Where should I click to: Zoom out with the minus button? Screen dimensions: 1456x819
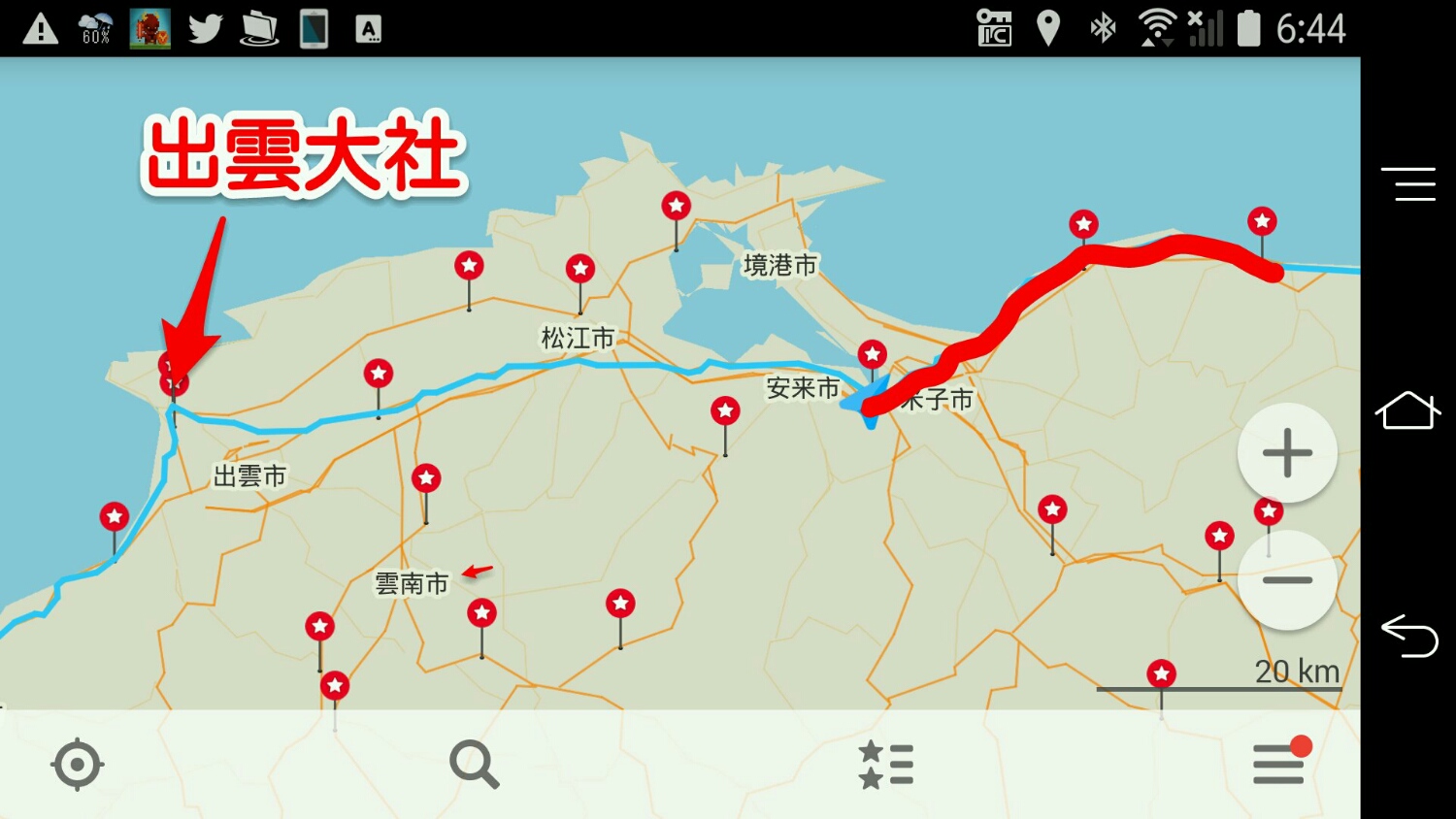(1287, 580)
